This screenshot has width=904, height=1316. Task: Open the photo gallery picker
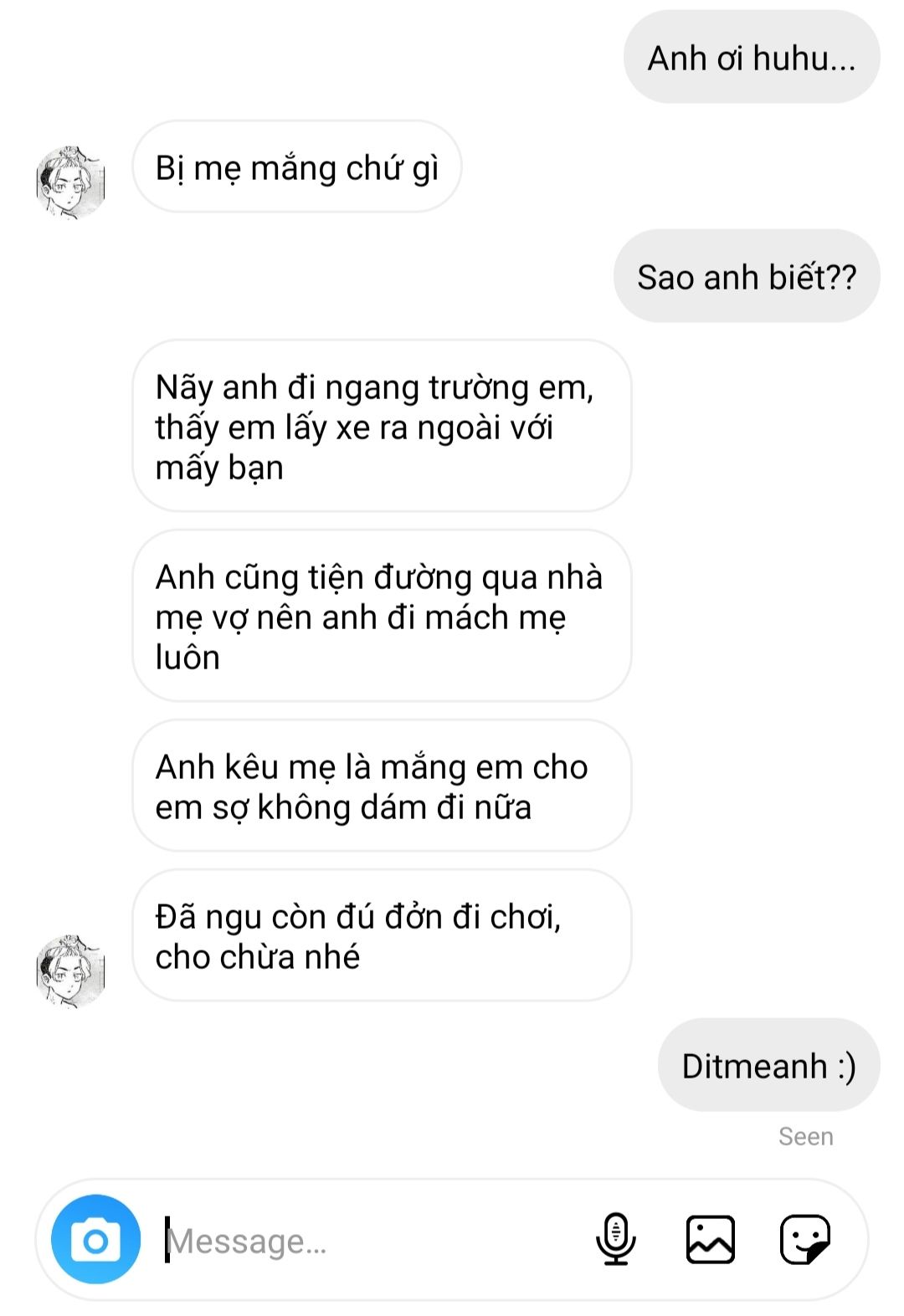point(710,1239)
